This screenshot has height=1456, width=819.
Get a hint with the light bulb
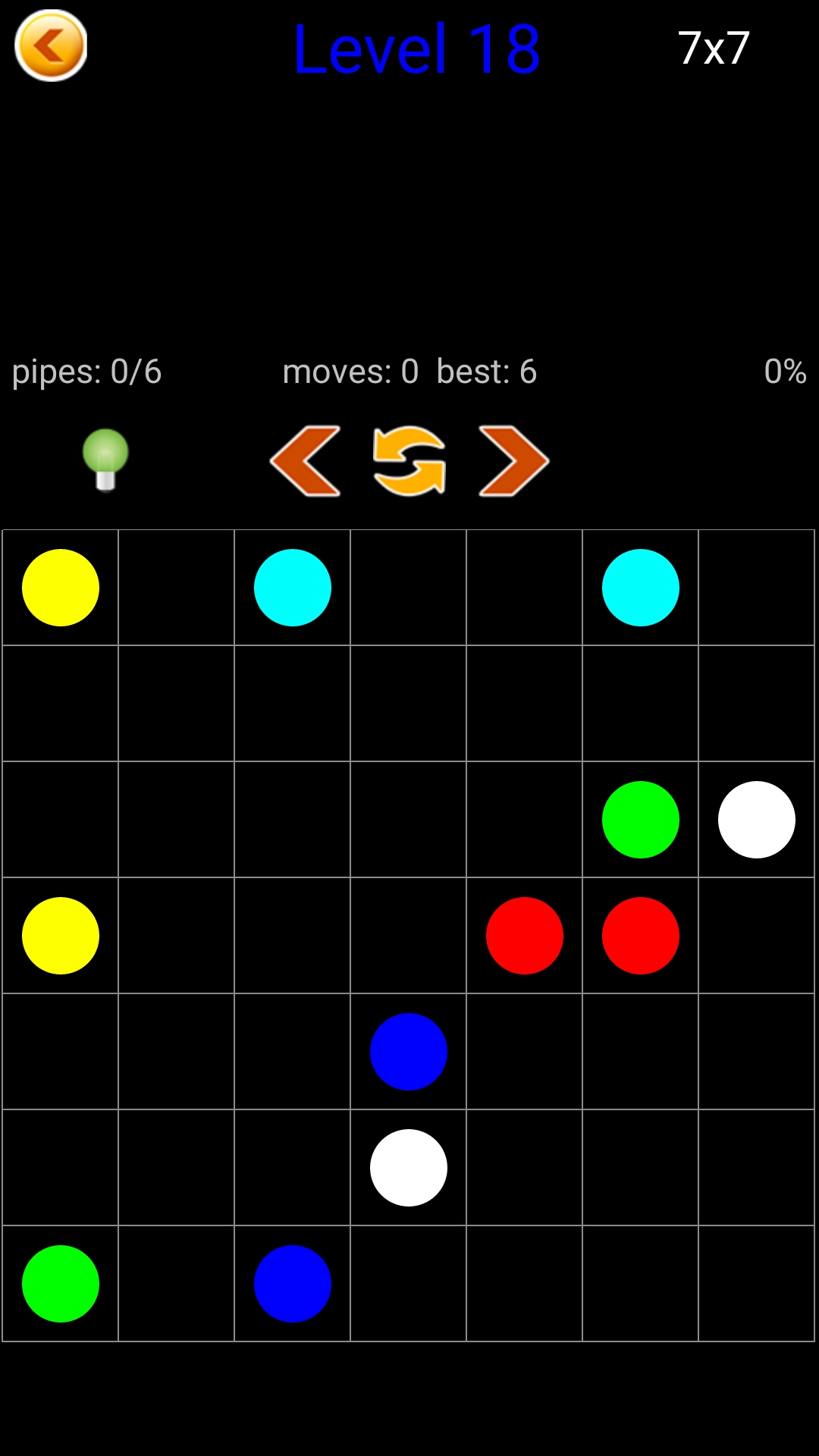(x=105, y=460)
